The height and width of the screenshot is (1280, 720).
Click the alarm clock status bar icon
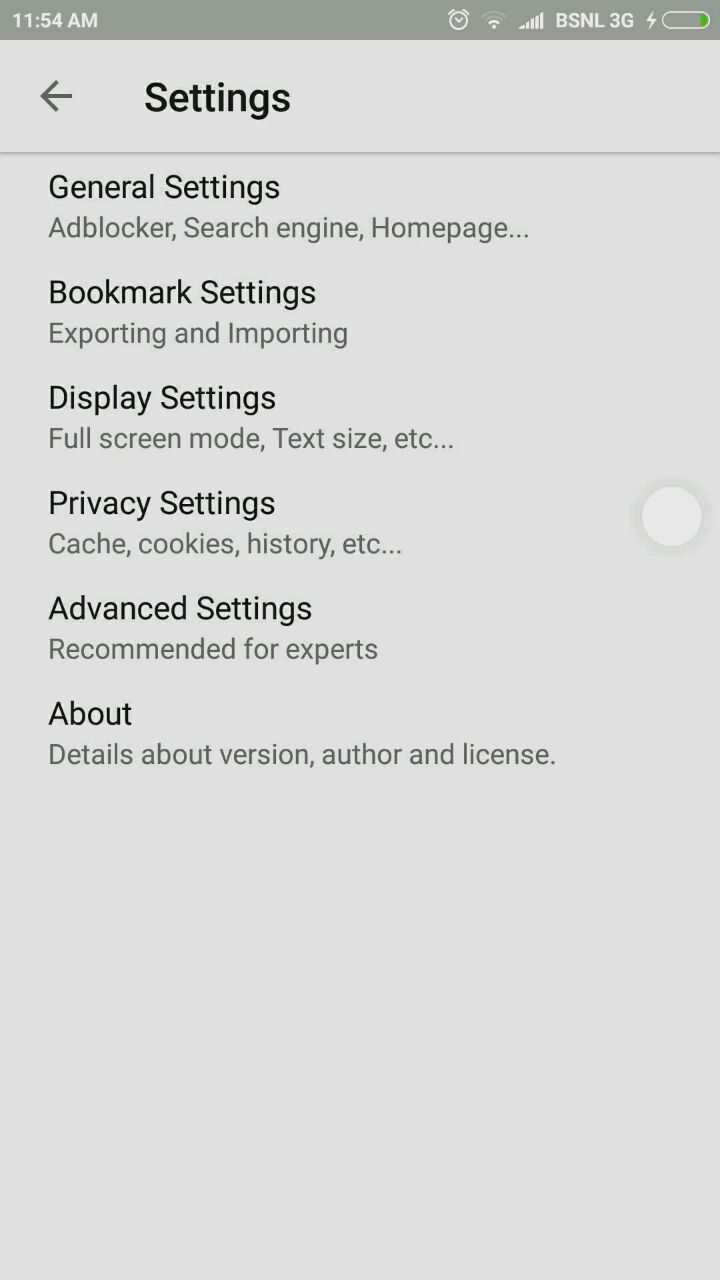[457, 19]
